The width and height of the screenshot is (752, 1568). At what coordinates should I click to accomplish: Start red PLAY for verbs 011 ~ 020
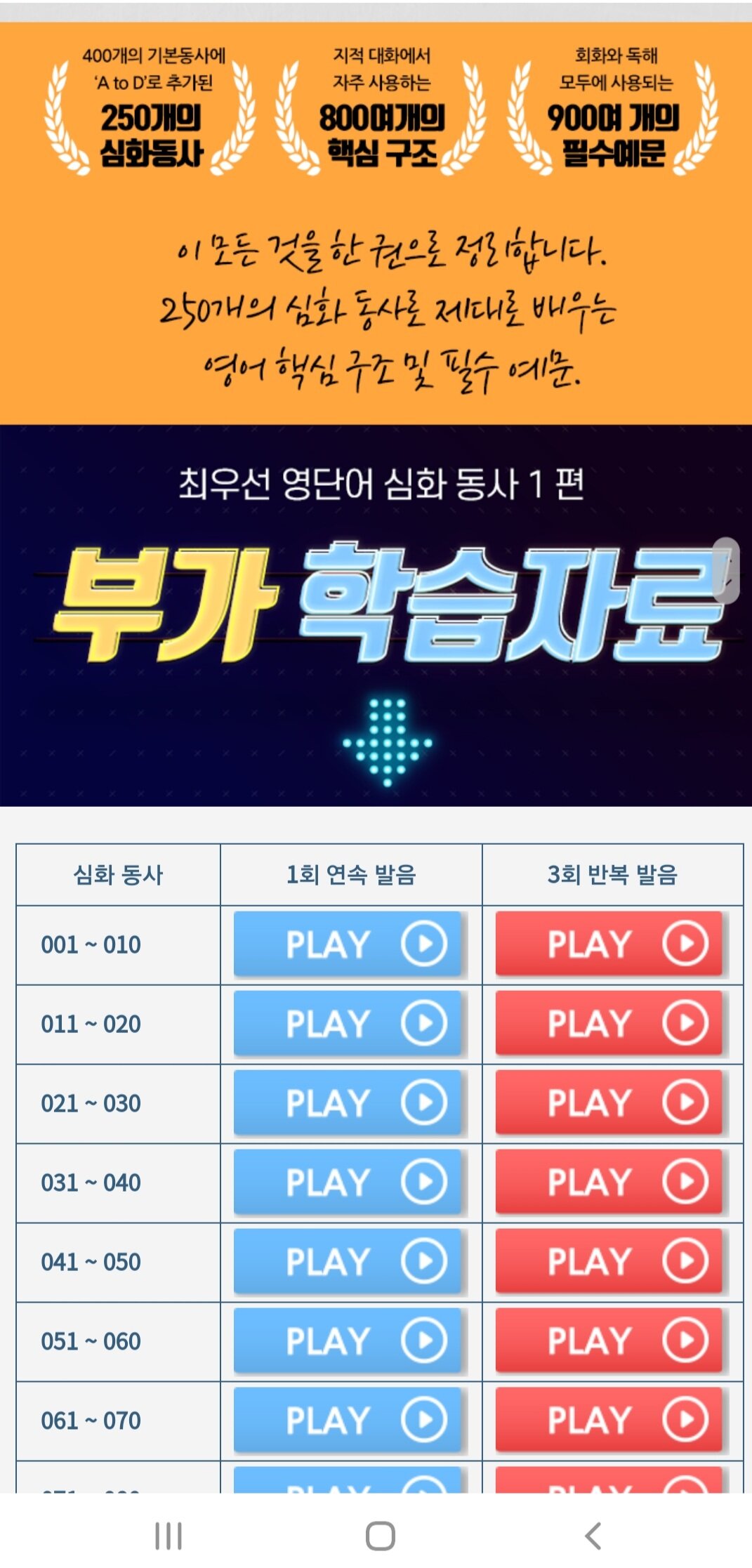click(609, 1023)
